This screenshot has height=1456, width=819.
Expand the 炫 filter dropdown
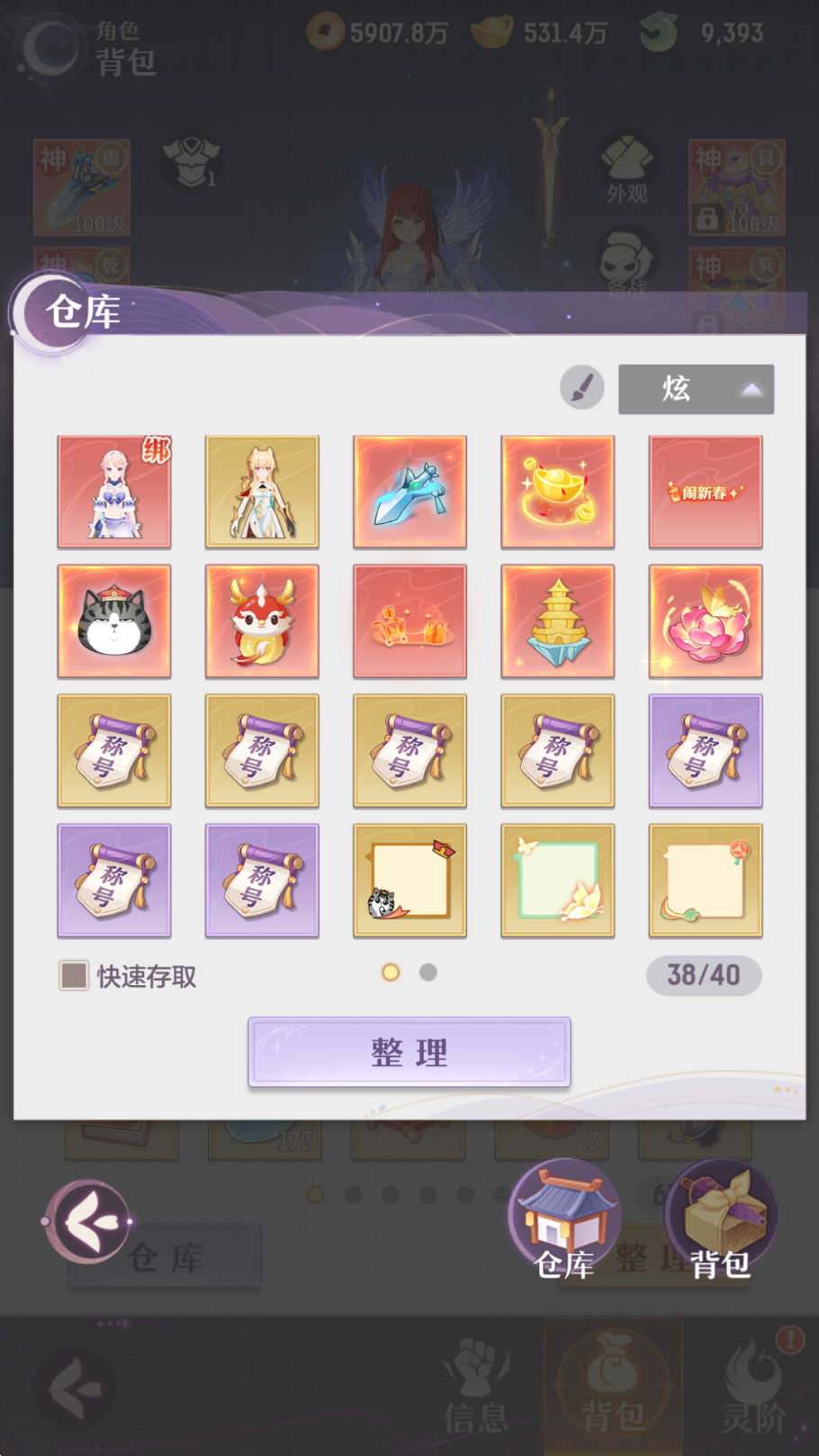point(696,389)
